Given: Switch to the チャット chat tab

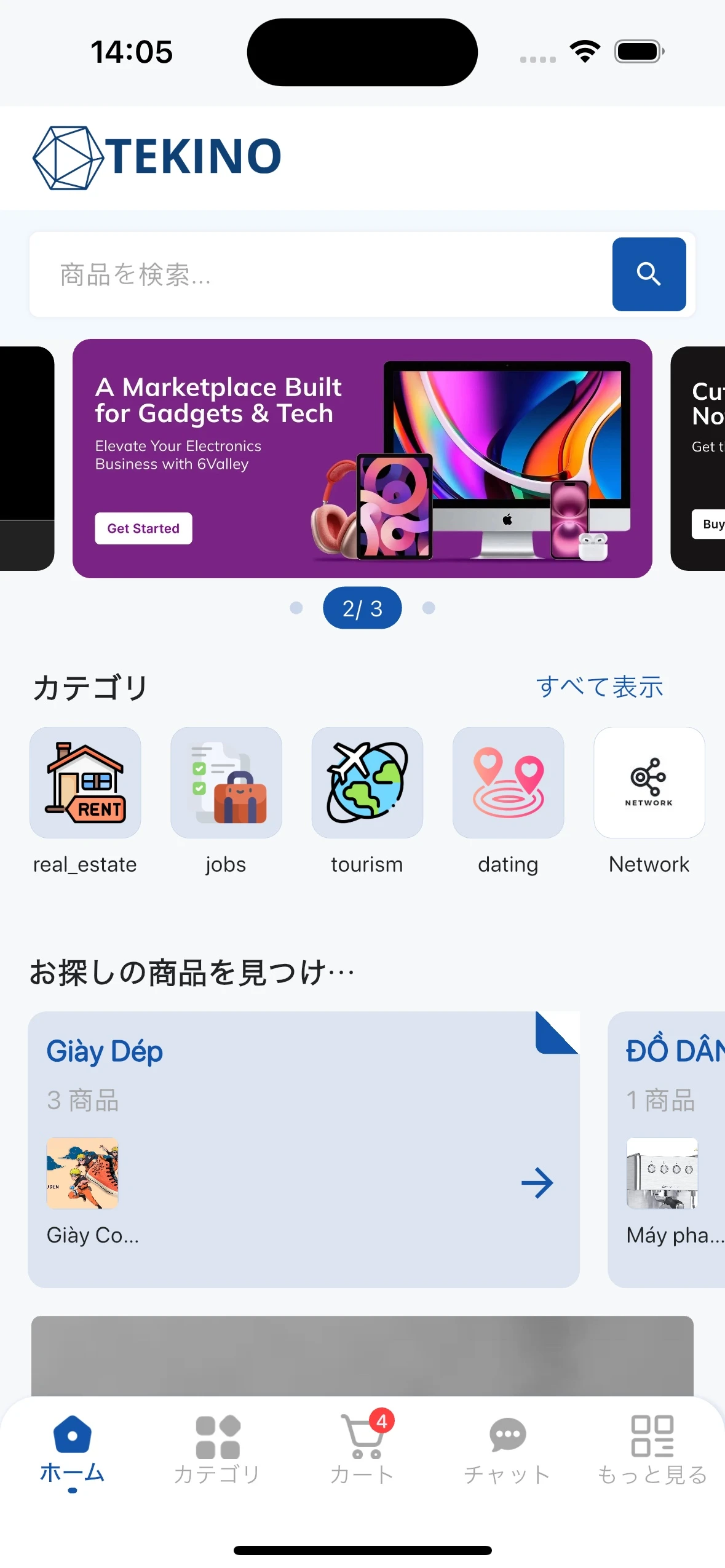Looking at the screenshot, I should [x=507, y=1450].
